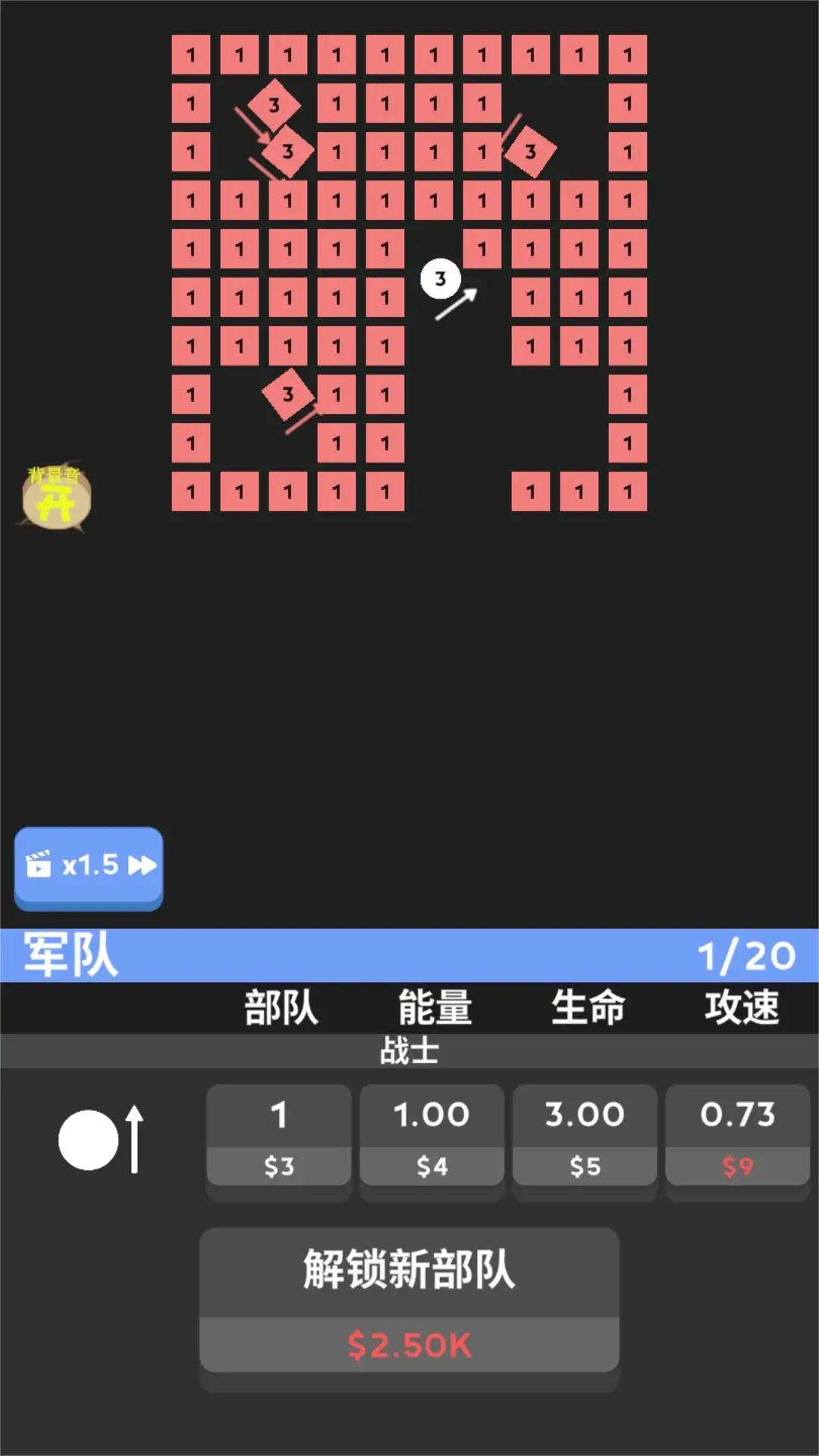
Task: Activate the x1.5 speed boost
Action: pyautogui.click(x=89, y=866)
